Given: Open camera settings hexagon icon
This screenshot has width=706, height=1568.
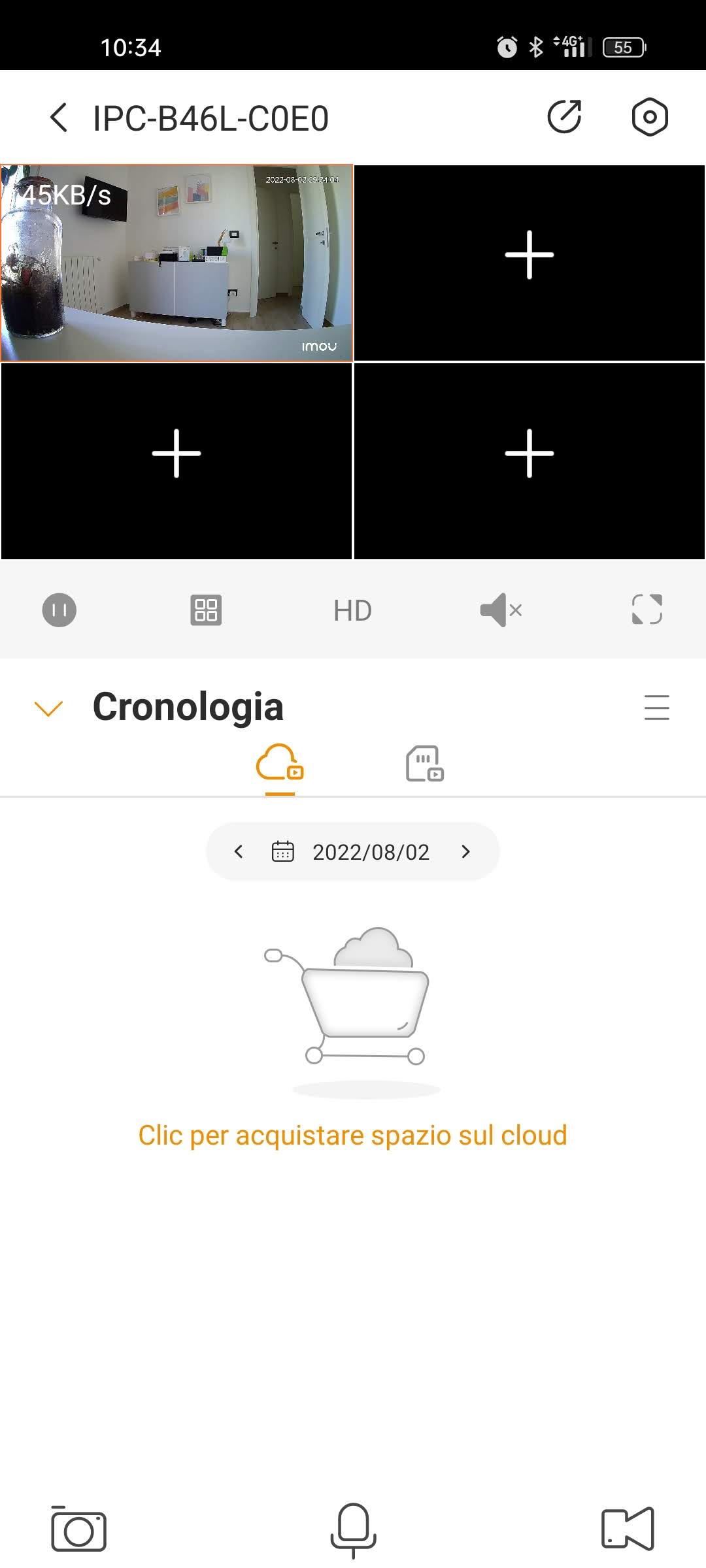Looking at the screenshot, I should [x=650, y=118].
